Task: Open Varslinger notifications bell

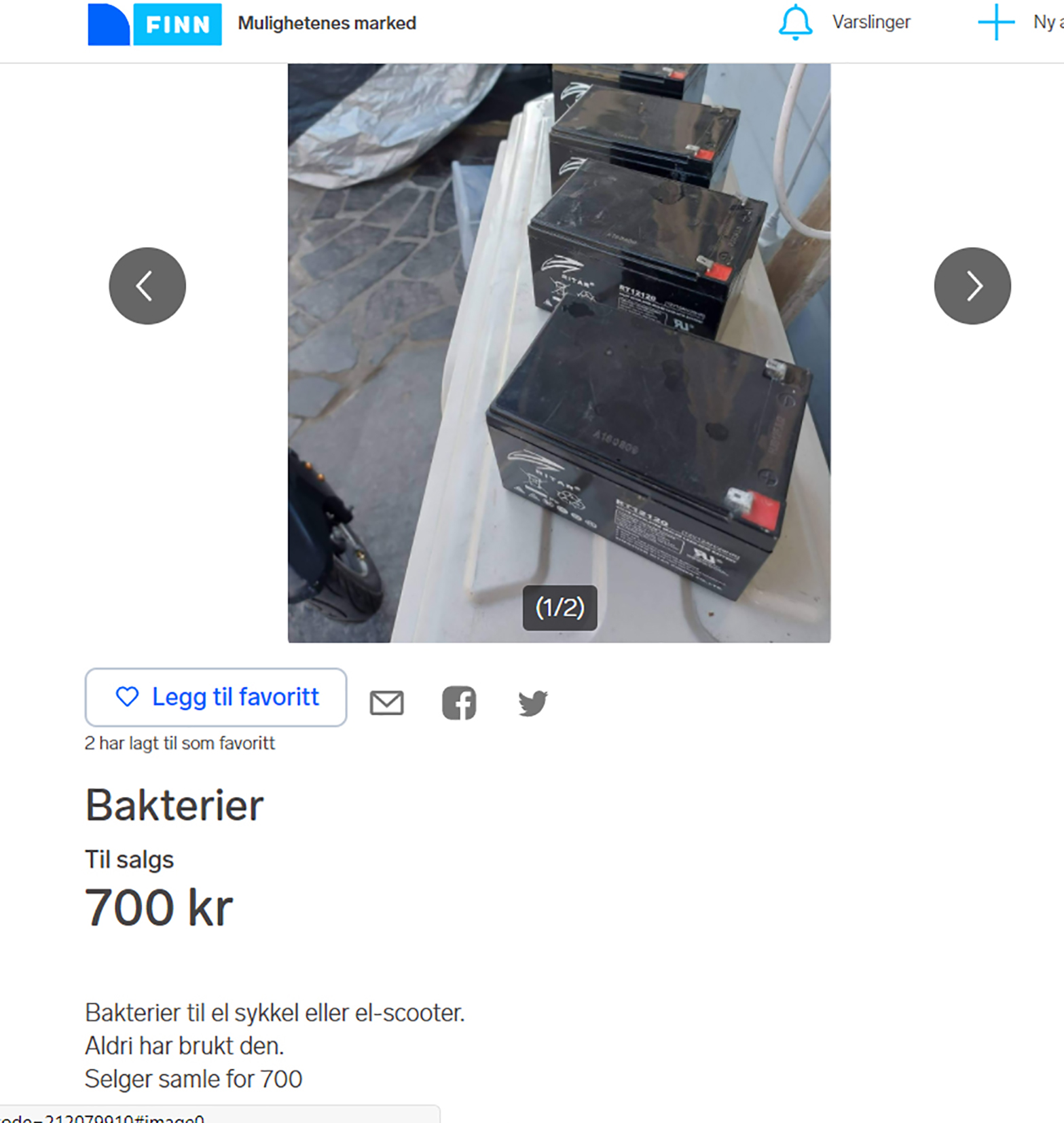Action: 795,22
